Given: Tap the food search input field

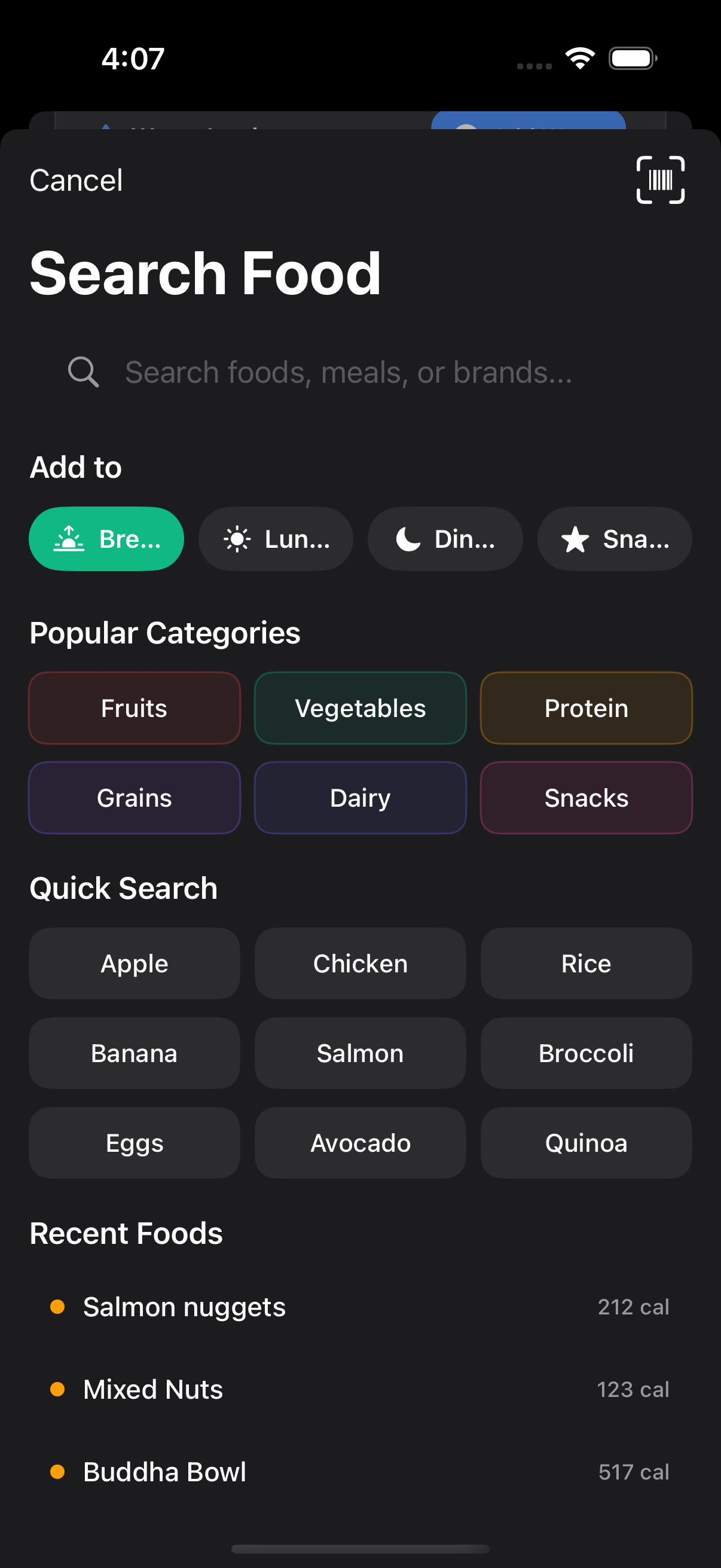Looking at the screenshot, I should tap(360, 372).
